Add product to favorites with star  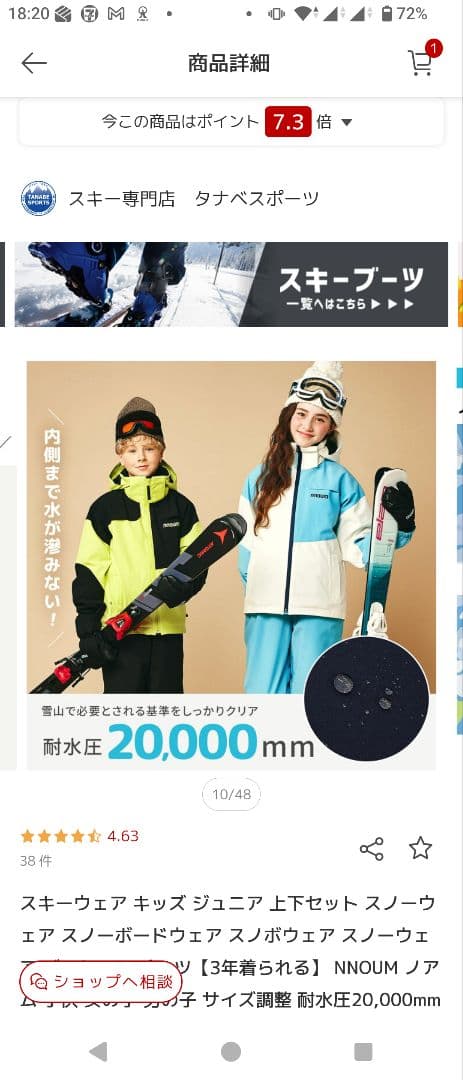420,849
